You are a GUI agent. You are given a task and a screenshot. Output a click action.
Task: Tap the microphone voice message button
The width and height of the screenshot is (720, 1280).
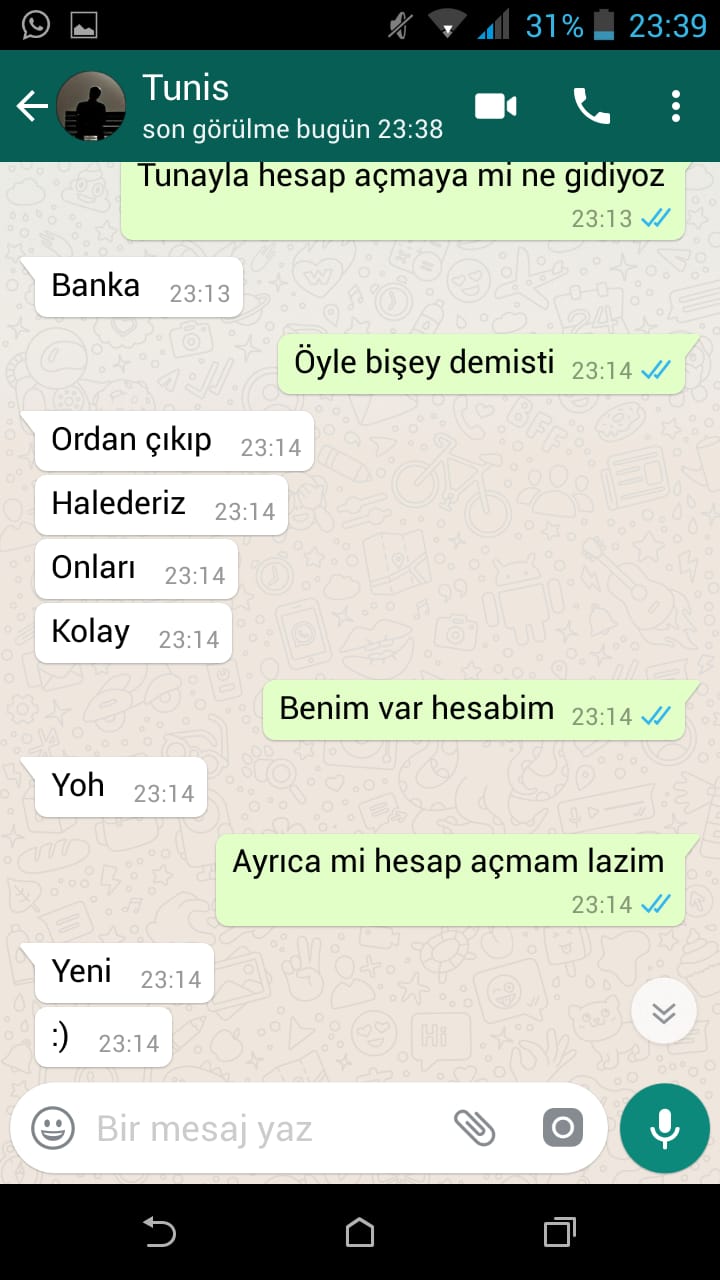pyautogui.click(x=664, y=1129)
